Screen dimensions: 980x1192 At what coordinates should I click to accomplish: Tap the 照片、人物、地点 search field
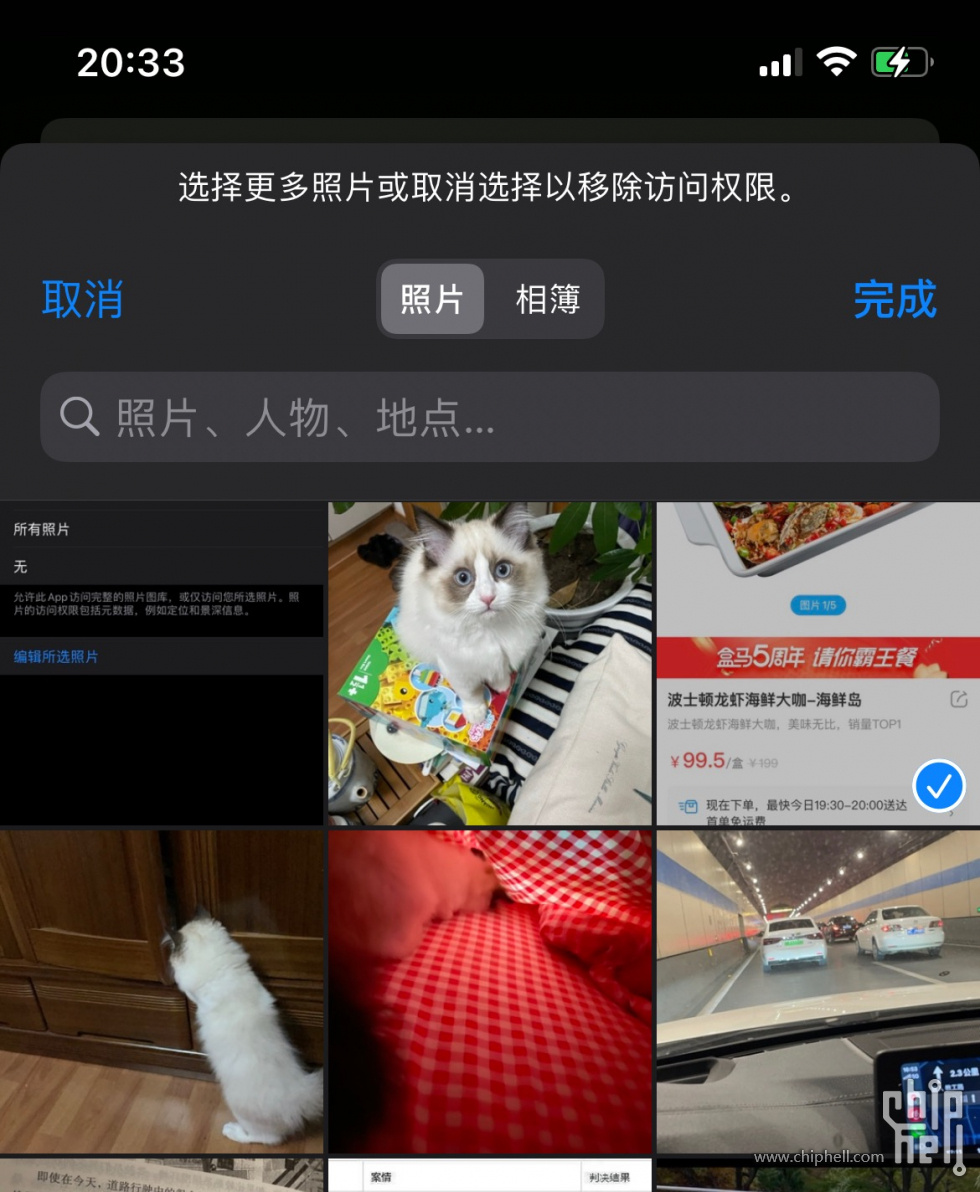490,417
